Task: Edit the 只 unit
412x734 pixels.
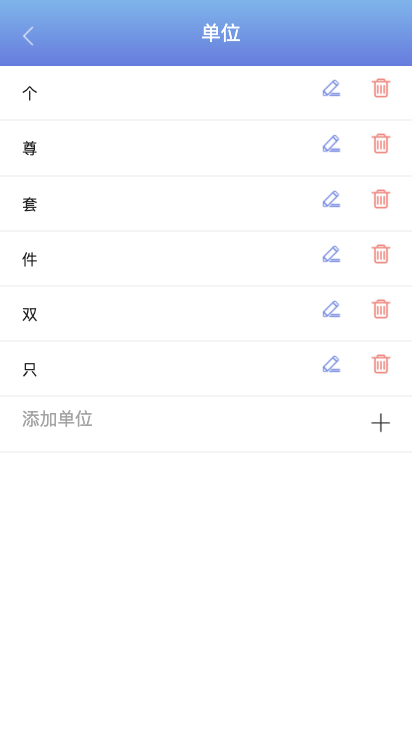Action: [331, 364]
